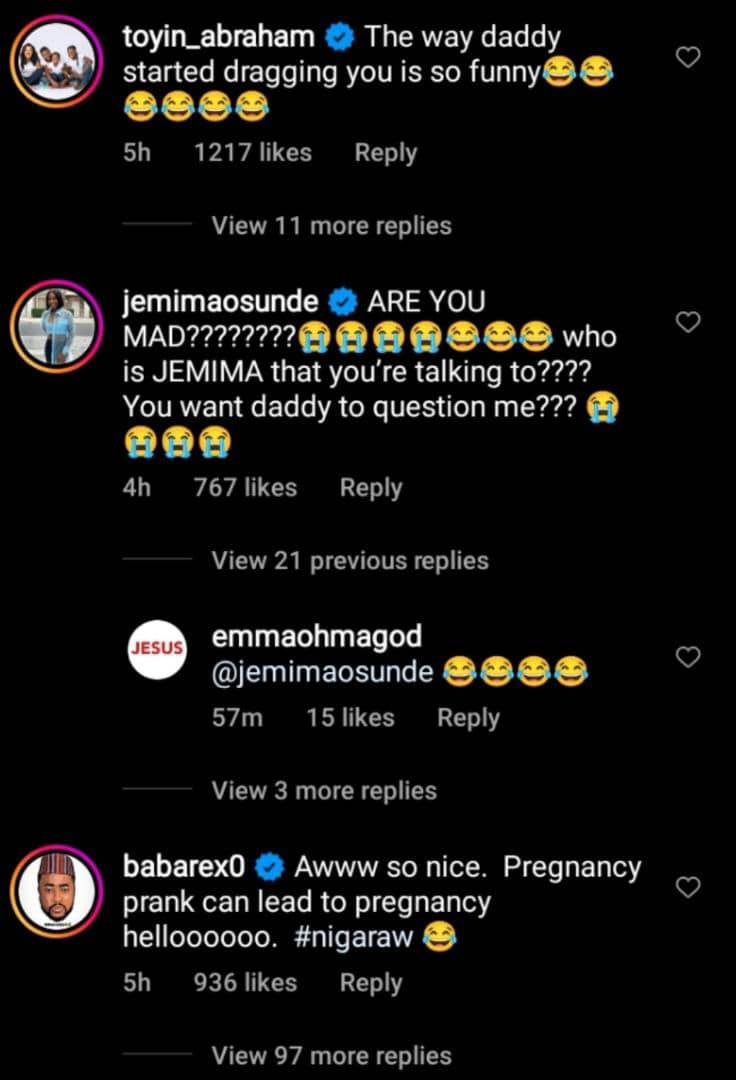The height and width of the screenshot is (1080, 736).
Task: View likes on toyin_abraham's comment
Action: tap(253, 152)
